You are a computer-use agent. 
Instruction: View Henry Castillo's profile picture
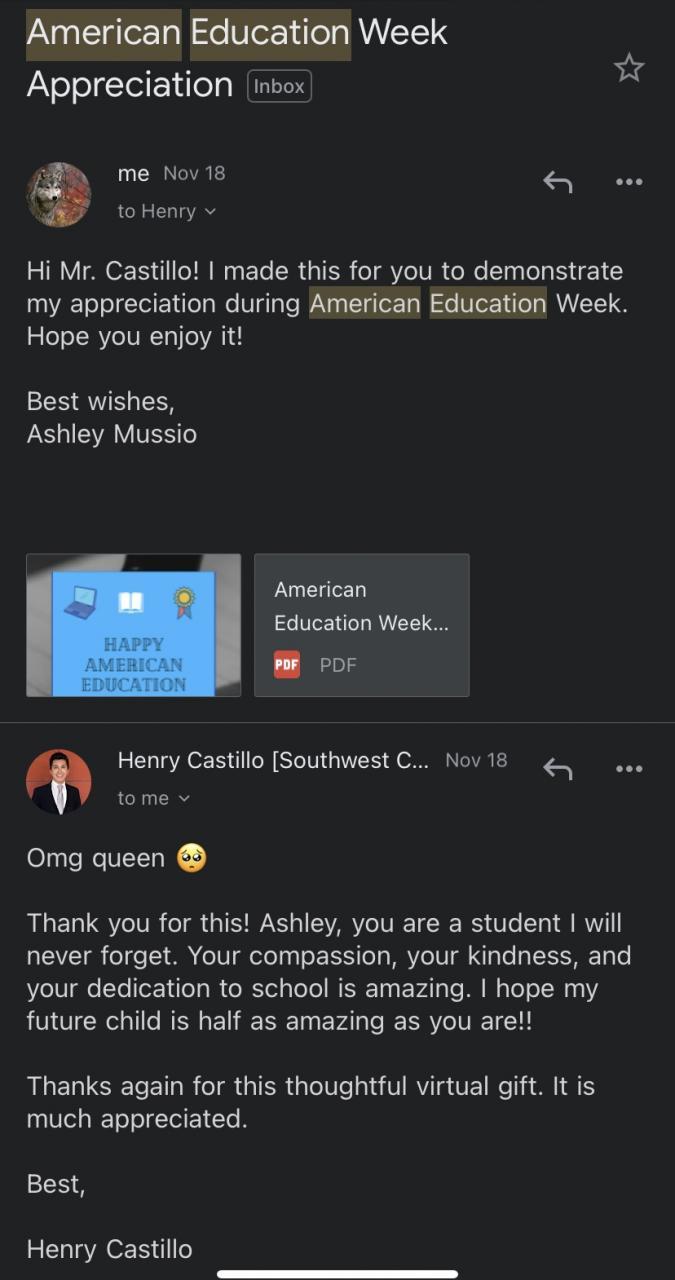pyautogui.click(x=58, y=781)
